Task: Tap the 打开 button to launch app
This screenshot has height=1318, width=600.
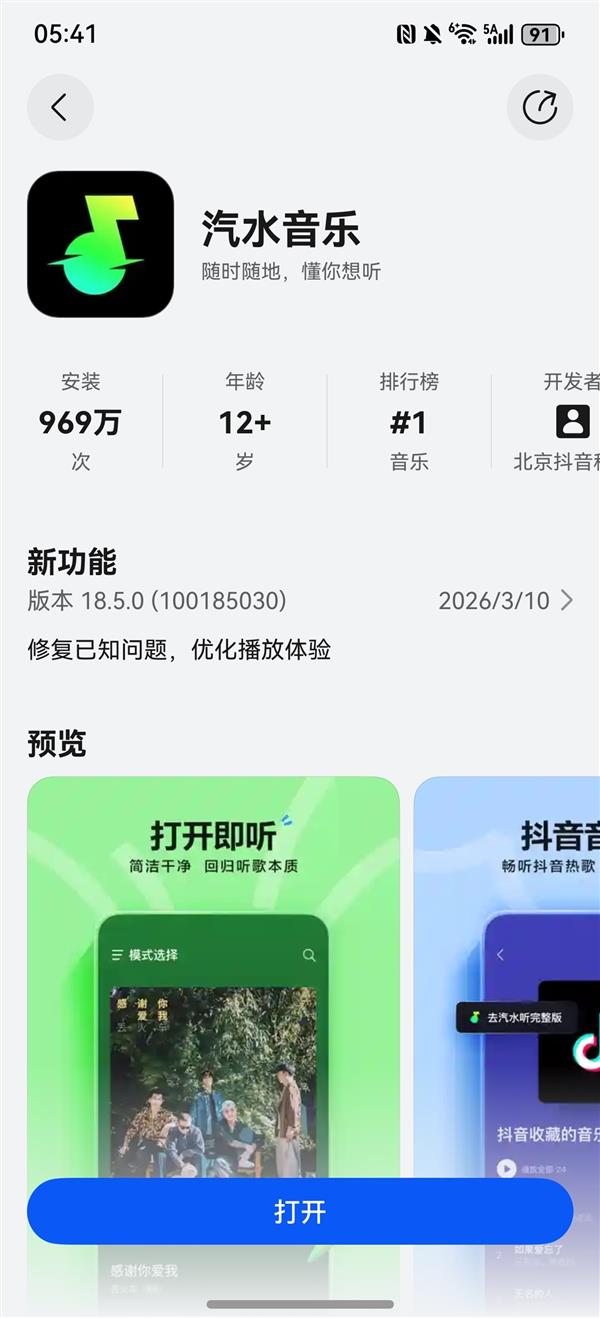Action: tap(300, 1212)
